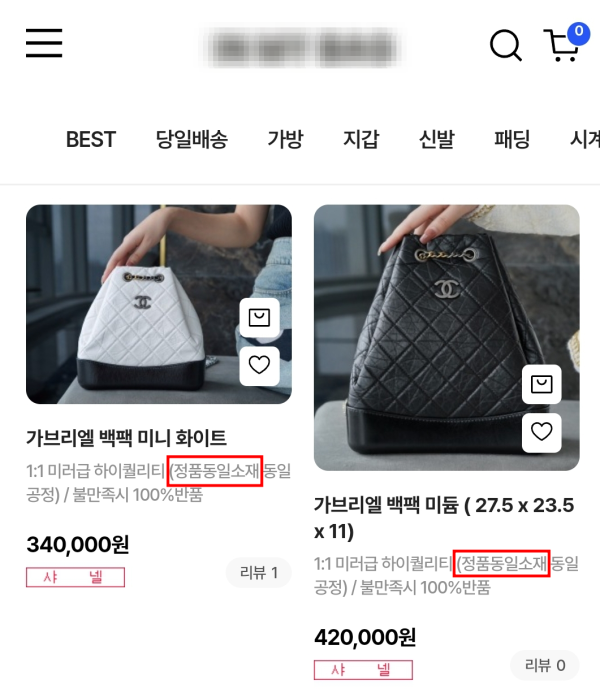Add 가브리엘 백팩 미듐 to cart
The height and width of the screenshot is (689, 600).
click(x=541, y=384)
